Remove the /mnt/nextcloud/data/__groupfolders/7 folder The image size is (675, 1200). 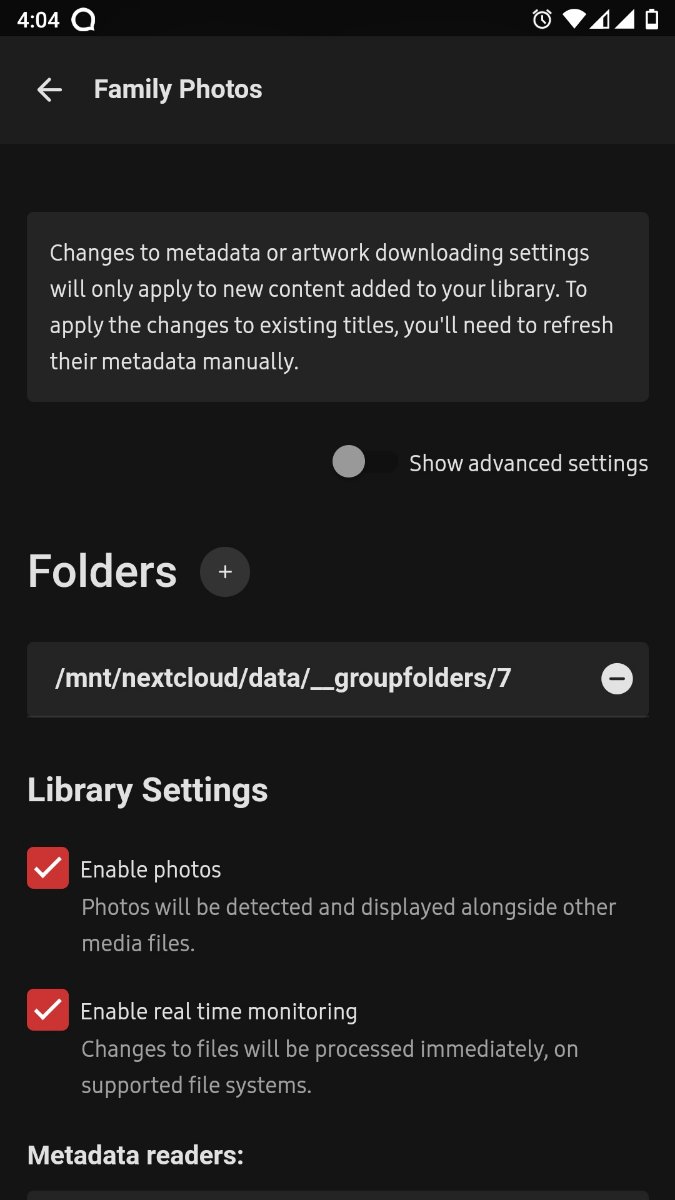616,680
